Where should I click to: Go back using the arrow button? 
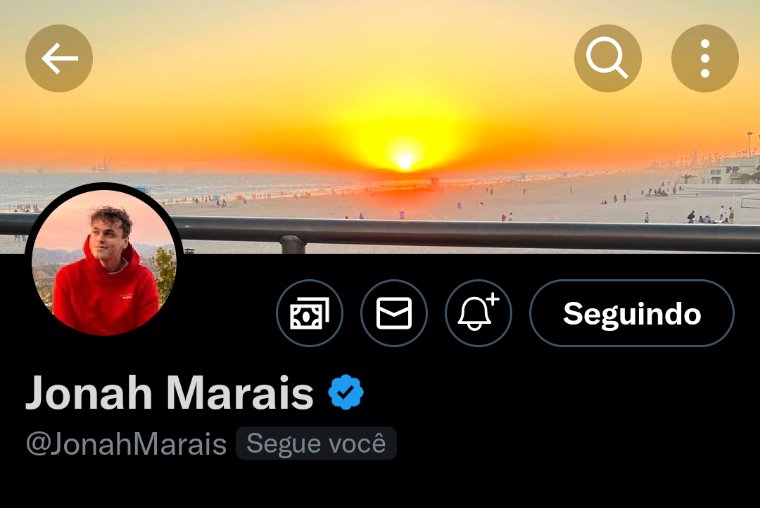59,58
